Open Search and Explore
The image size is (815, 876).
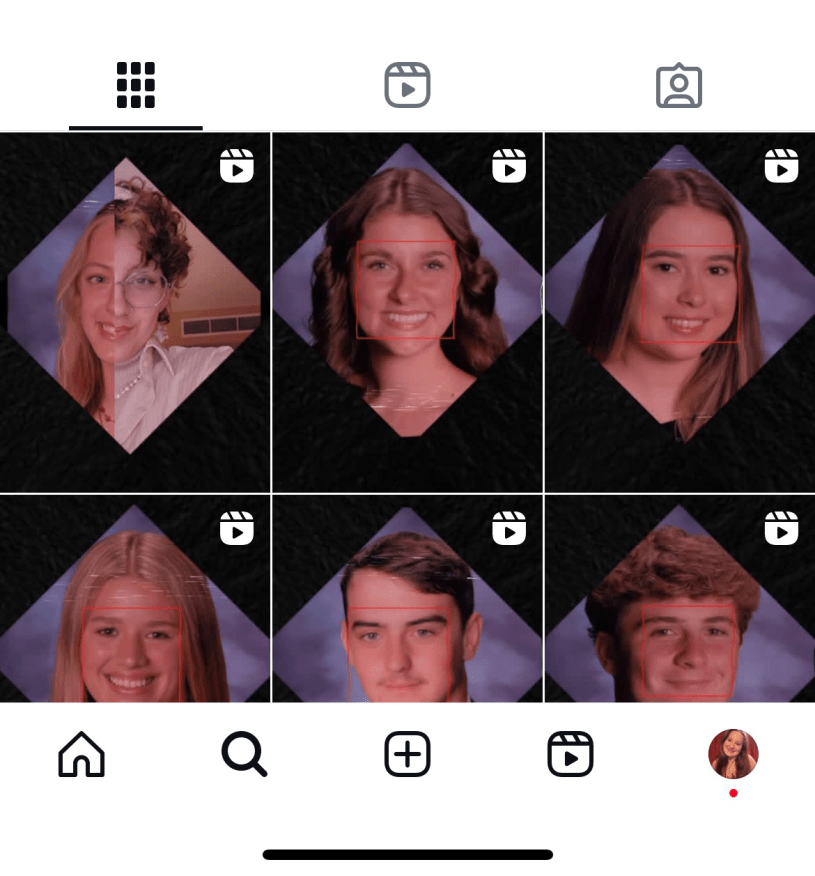[x=244, y=754]
